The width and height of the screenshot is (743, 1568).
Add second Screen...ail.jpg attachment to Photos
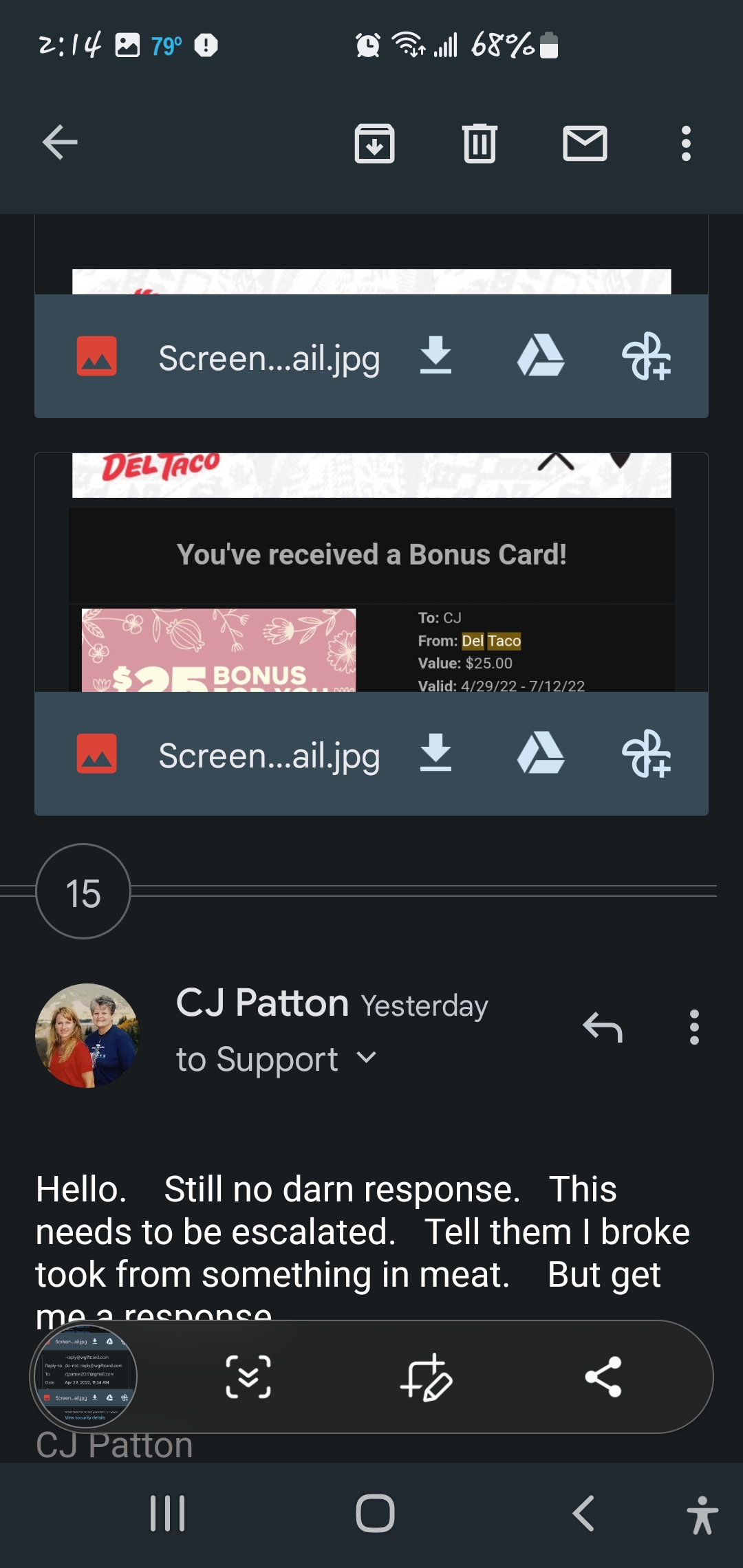[x=646, y=754]
